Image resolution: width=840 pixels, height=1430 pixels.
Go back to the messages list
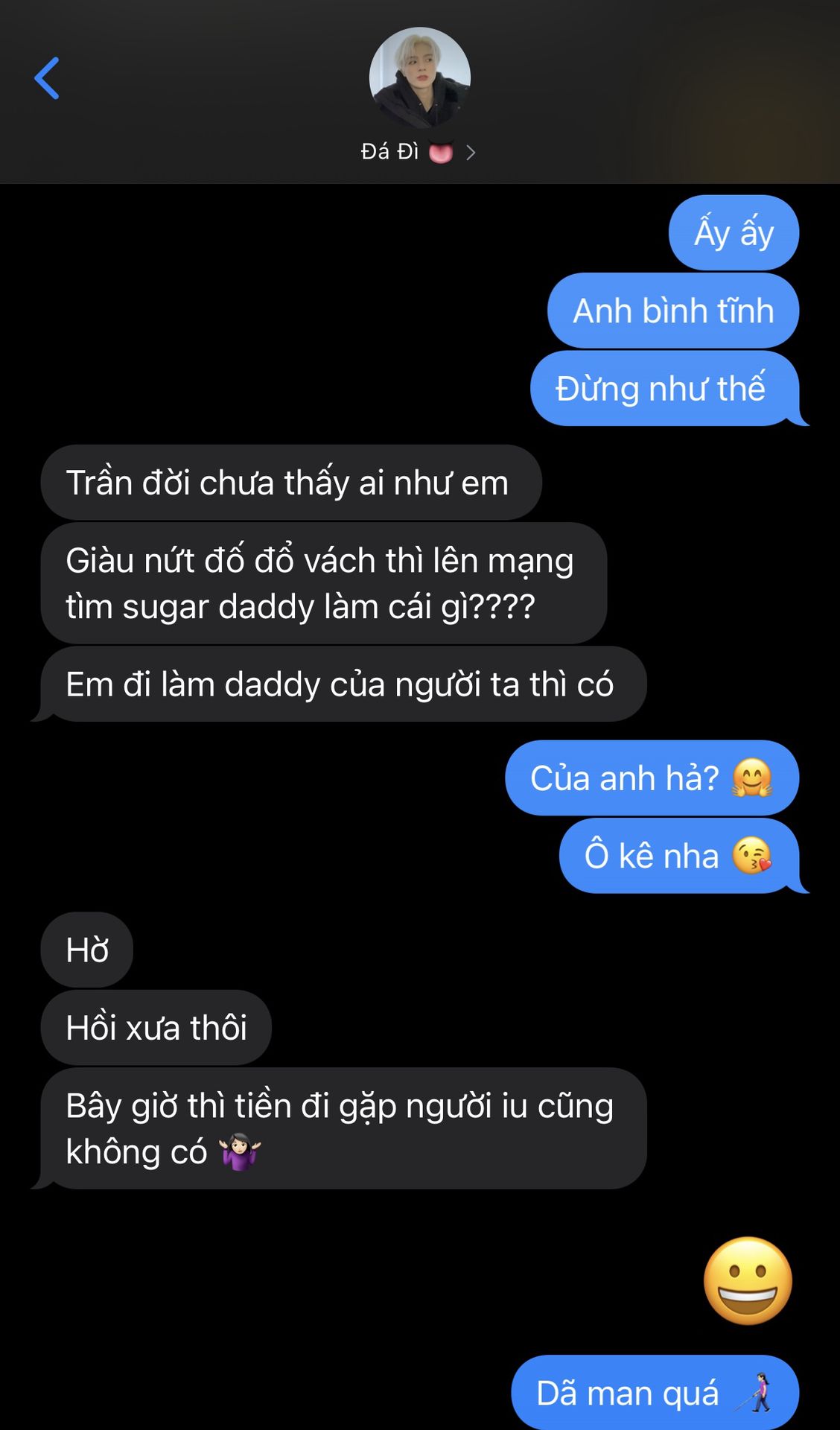(47, 78)
